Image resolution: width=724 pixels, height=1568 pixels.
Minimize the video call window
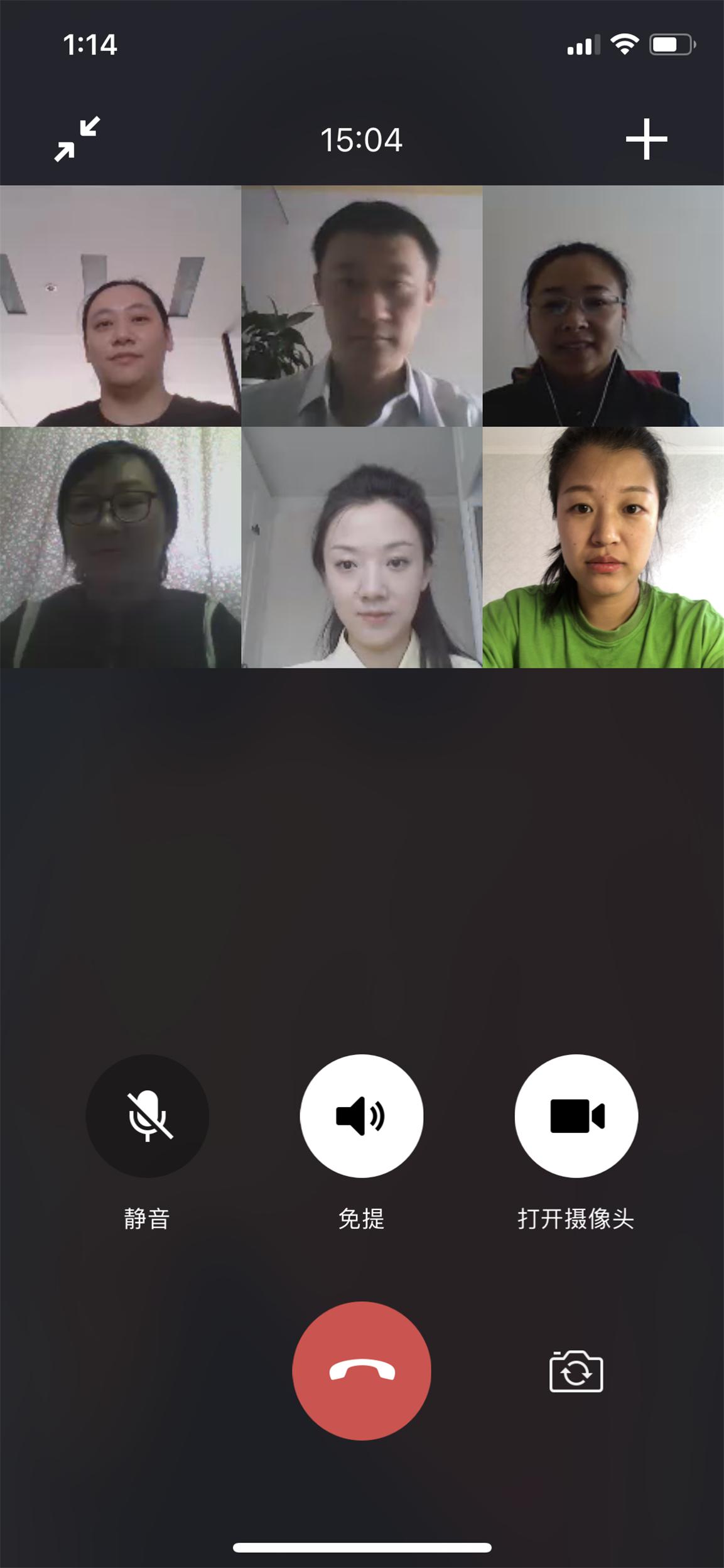click(77, 139)
